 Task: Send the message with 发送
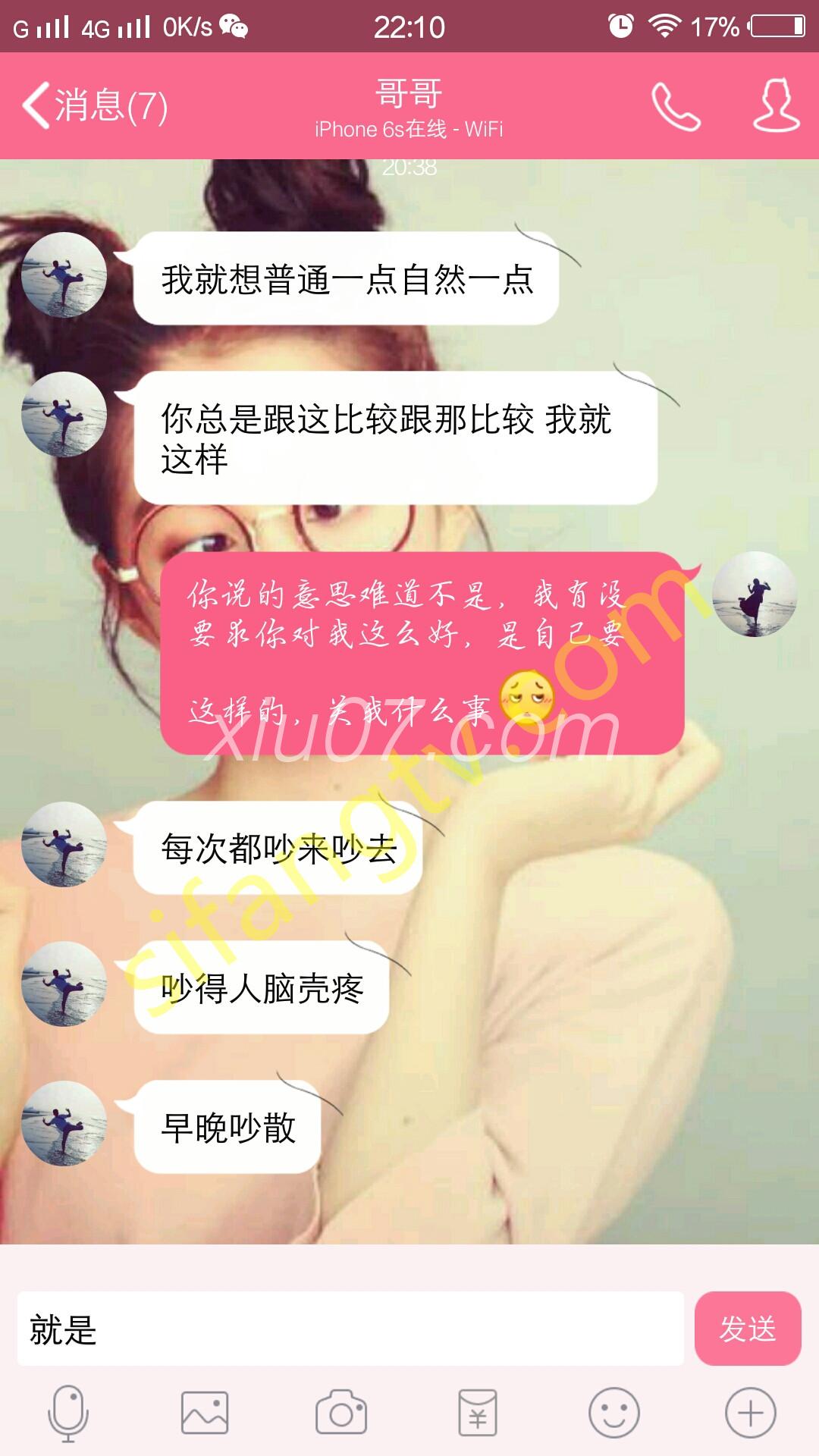pos(747,1329)
